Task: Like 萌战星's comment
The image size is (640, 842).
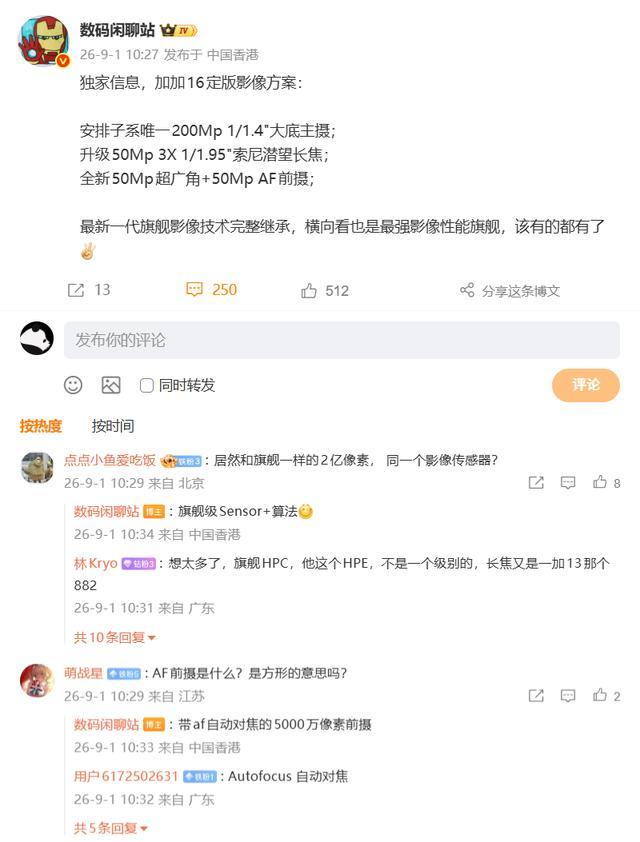Action: tap(607, 695)
